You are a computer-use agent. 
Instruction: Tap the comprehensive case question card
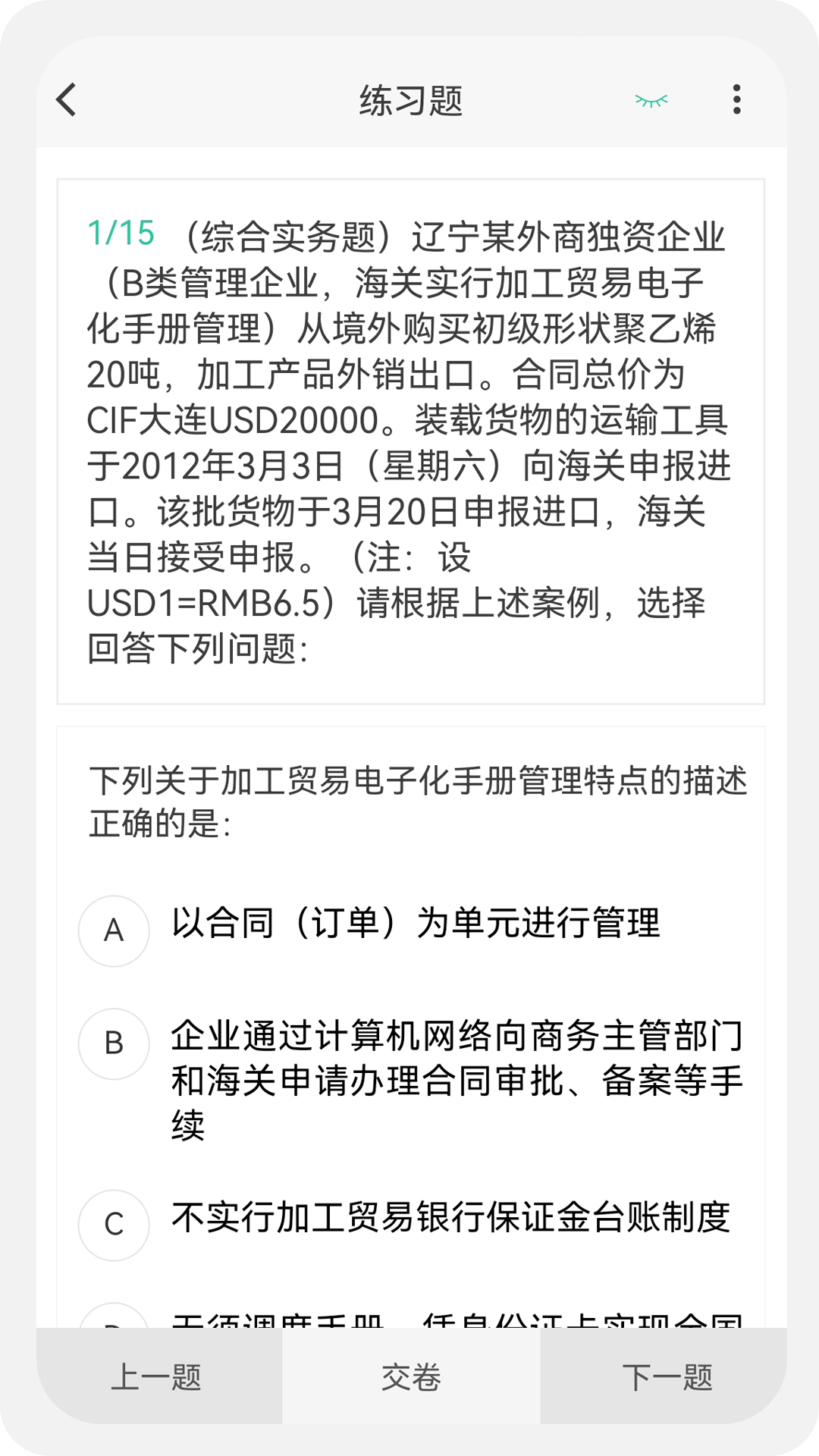coord(409,440)
